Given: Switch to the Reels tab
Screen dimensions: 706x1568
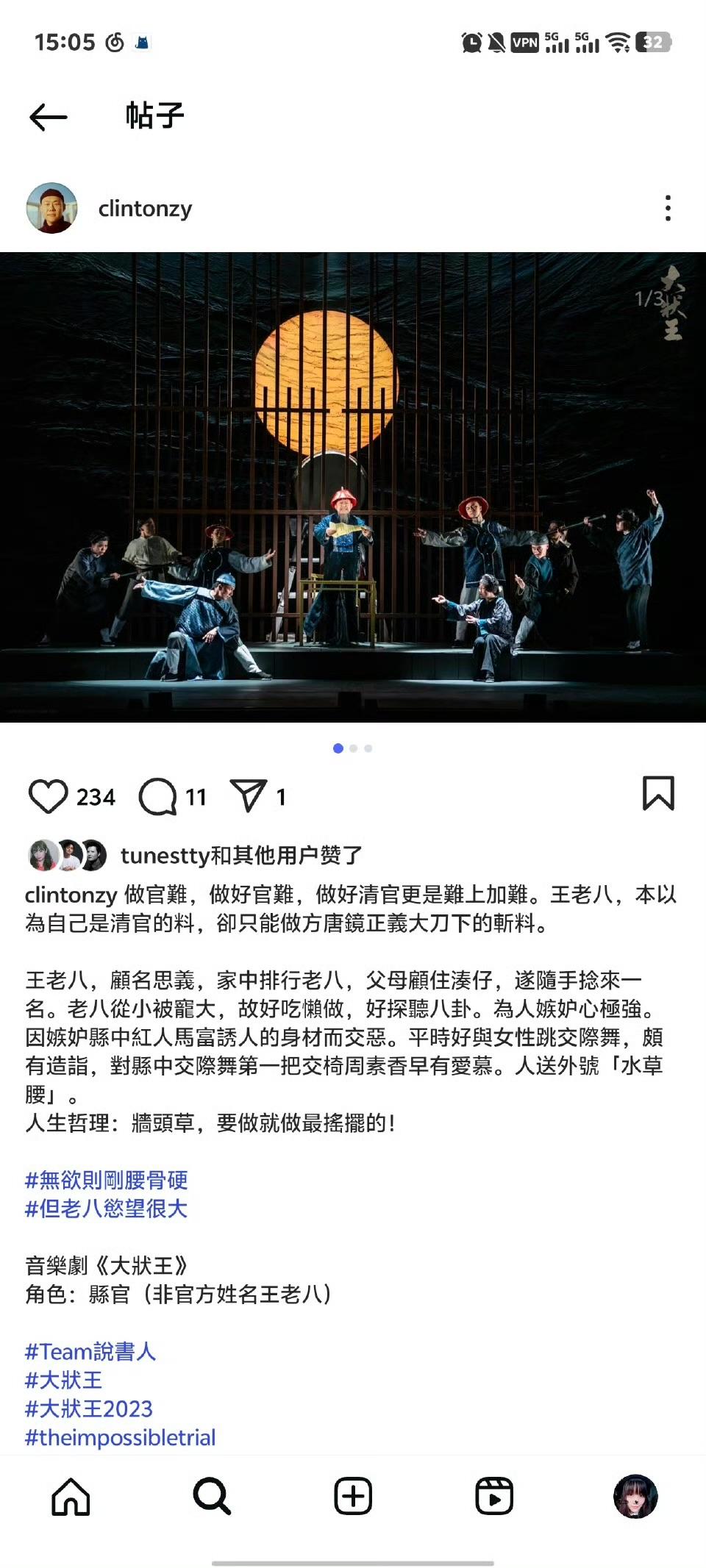Looking at the screenshot, I should pyautogui.click(x=494, y=1496).
